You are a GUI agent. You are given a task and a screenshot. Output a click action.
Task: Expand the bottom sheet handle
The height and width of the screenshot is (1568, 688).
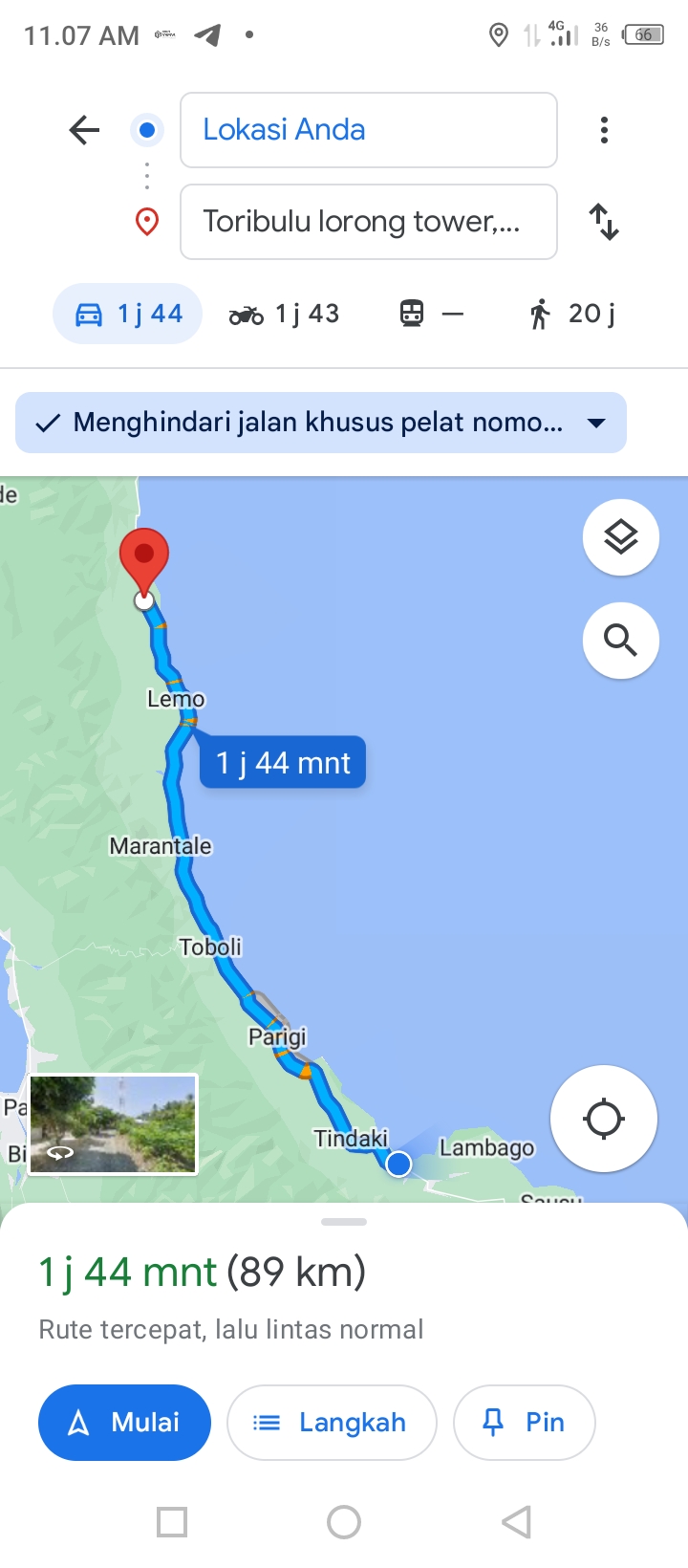[x=344, y=1222]
